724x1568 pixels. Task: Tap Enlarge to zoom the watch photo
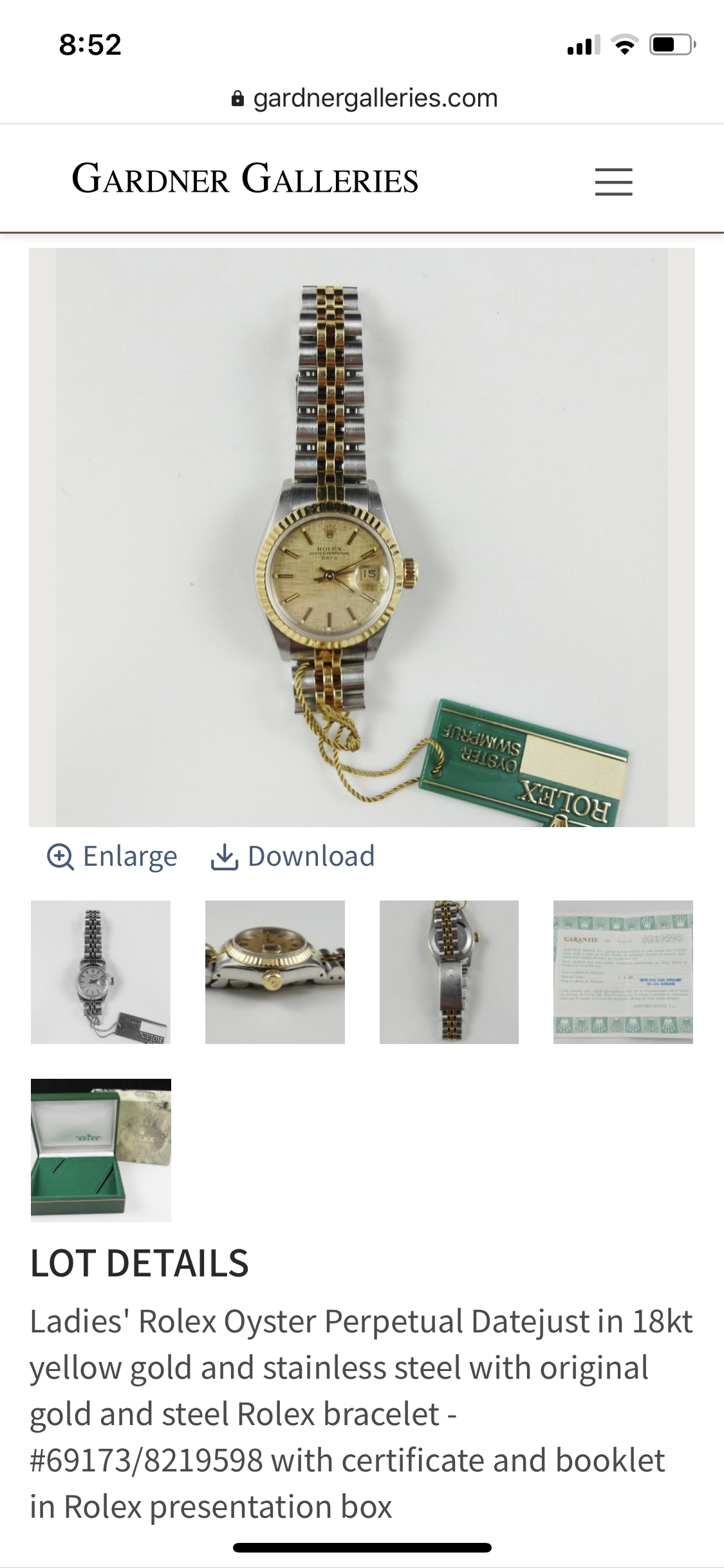tap(113, 857)
